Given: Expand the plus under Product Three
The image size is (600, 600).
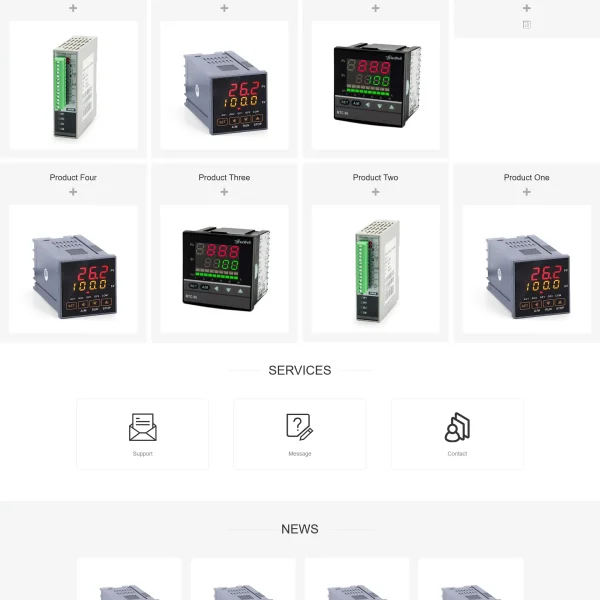Looking at the screenshot, I should [224, 192].
